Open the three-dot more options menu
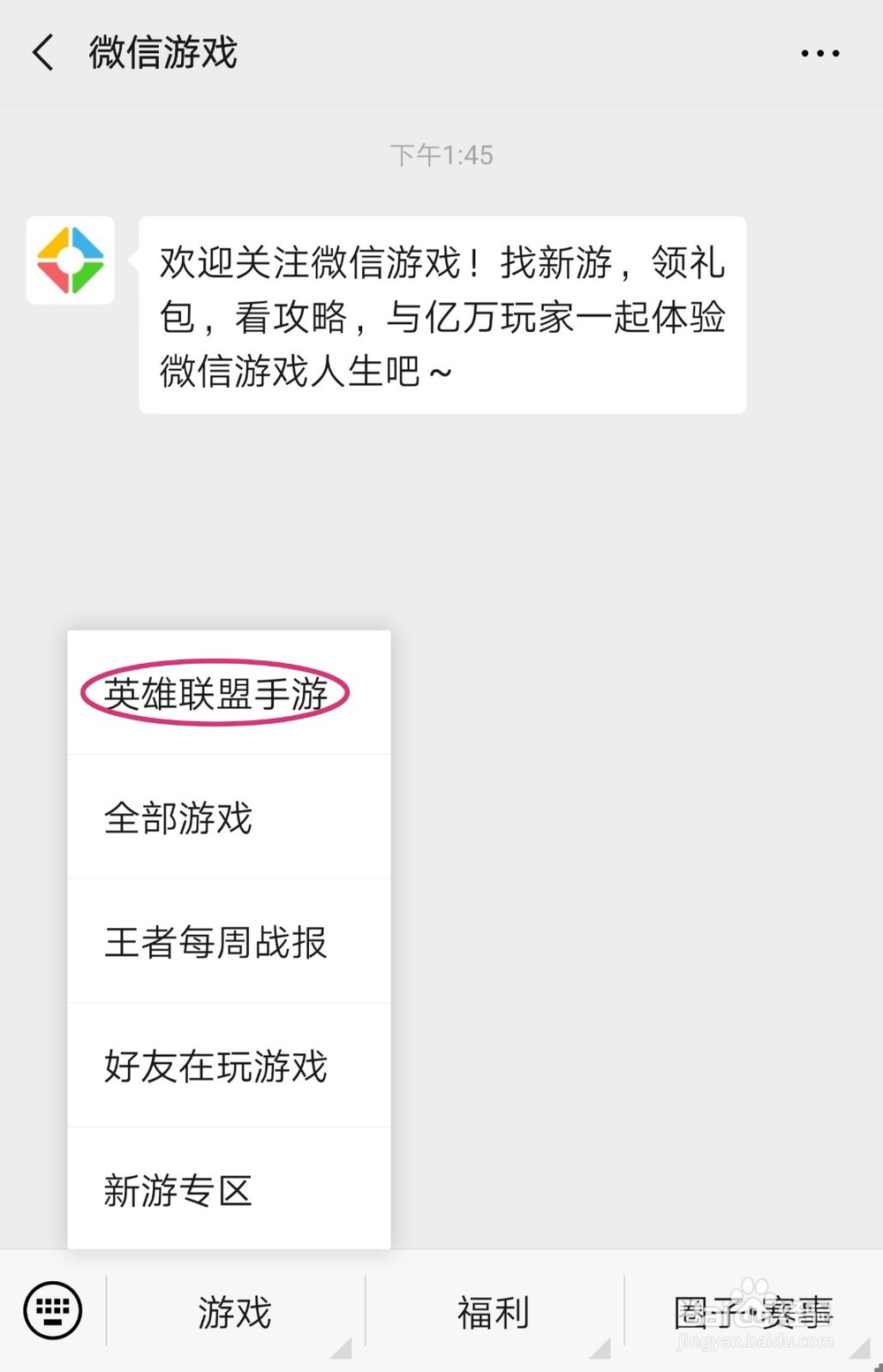 click(818, 53)
